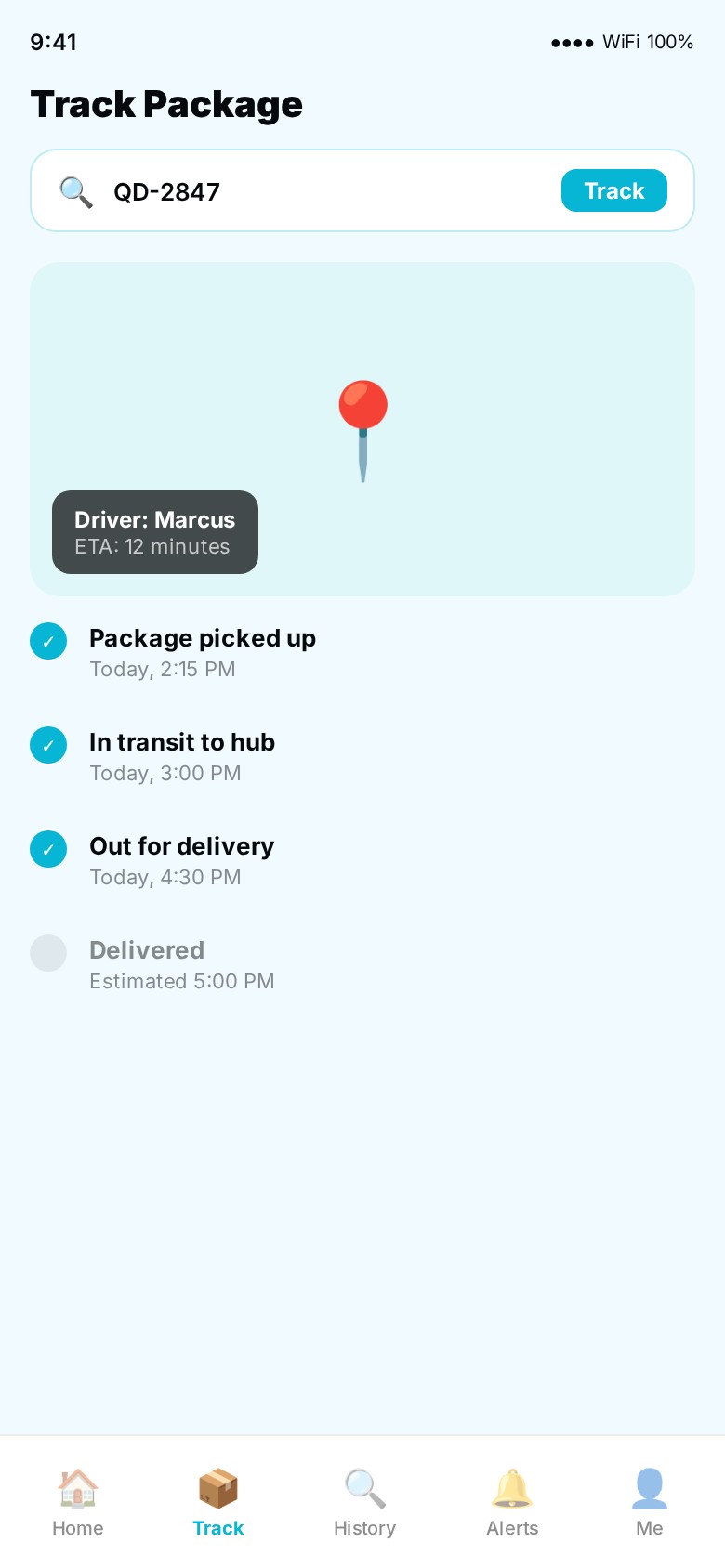The width and height of the screenshot is (725, 1568).
Task: Open the Alerts tab
Action: 512,1501
